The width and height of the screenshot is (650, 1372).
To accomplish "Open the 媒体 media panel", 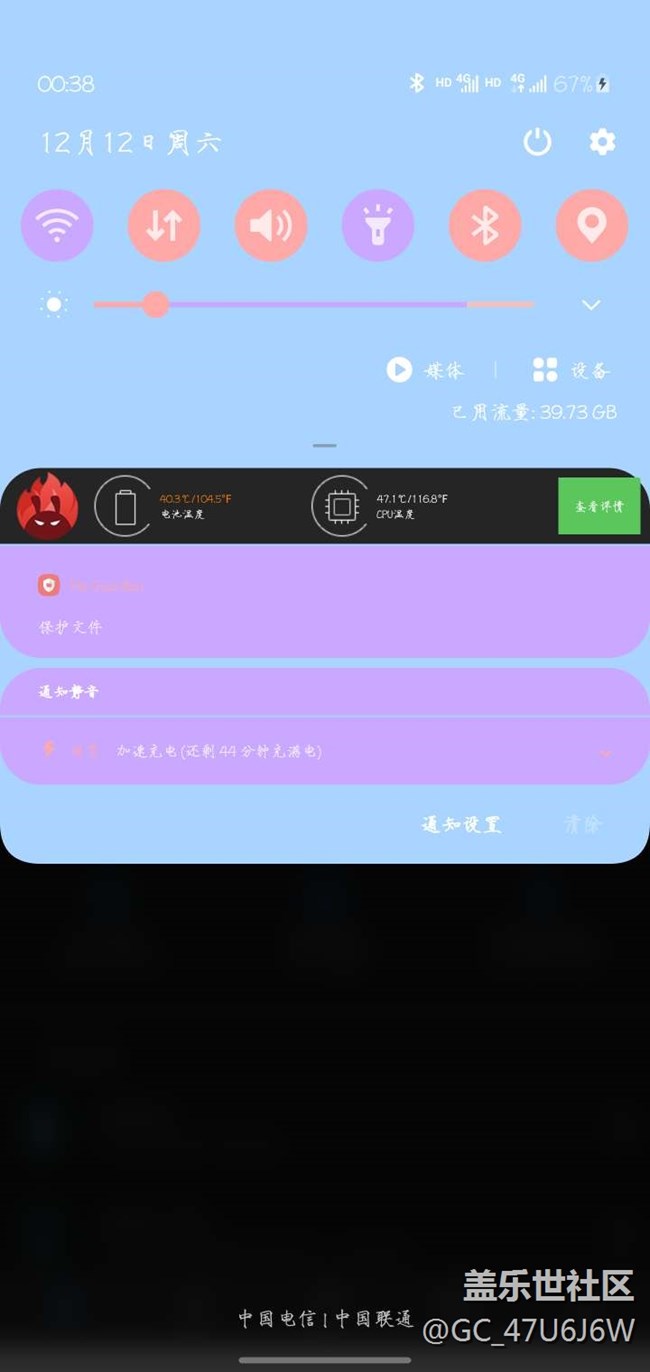I will coord(426,370).
